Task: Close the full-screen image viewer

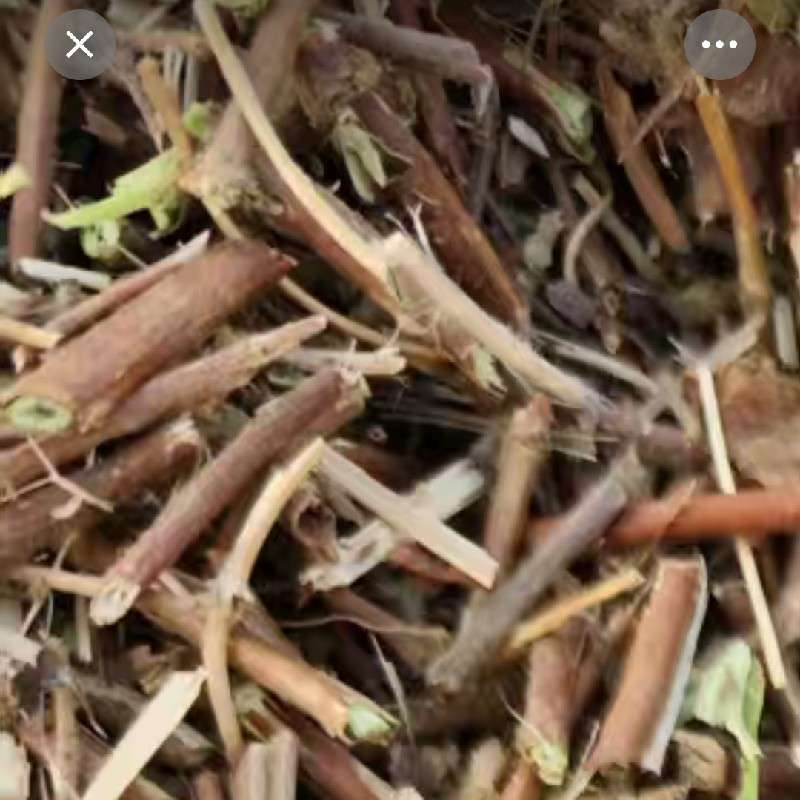Action: [80, 44]
